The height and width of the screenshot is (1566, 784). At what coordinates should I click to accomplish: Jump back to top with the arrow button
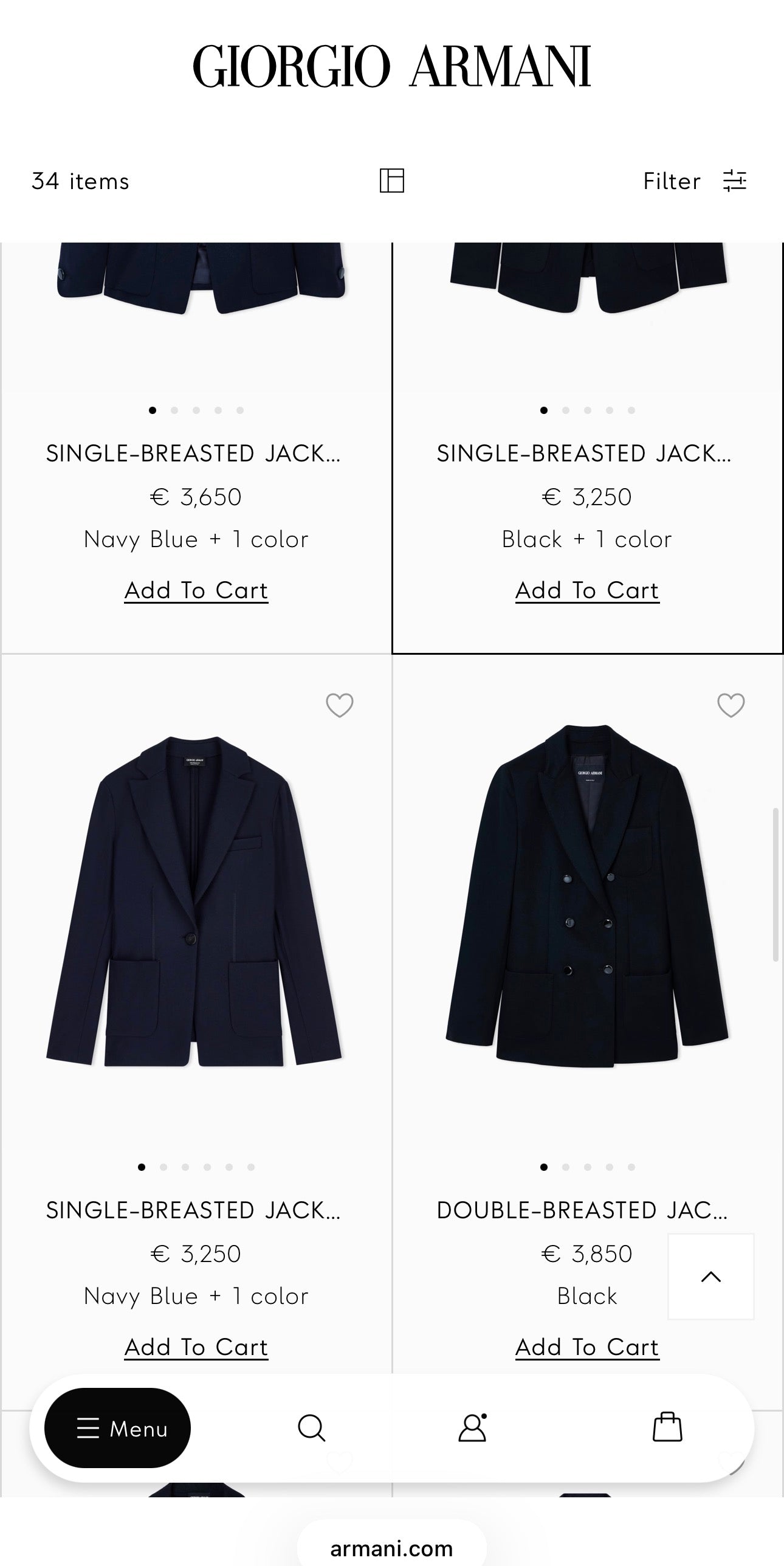coord(710,1277)
